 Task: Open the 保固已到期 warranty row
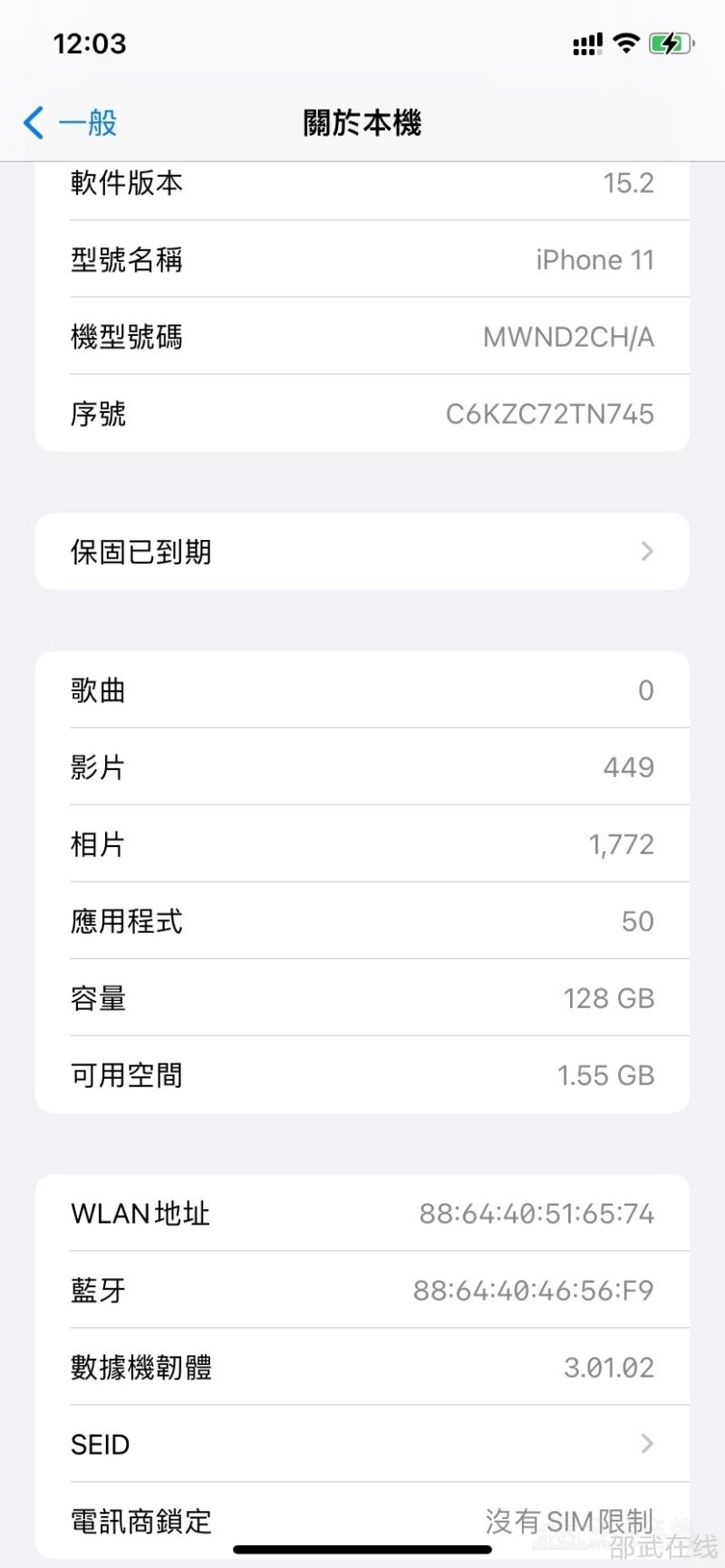[x=362, y=552]
